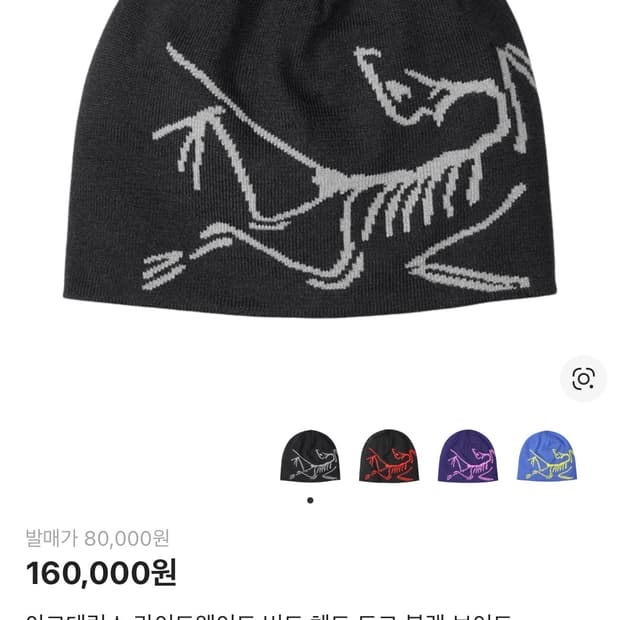The image size is (620, 620).
Task: Select the black and grey beanie thumbnail
Action: 310,456
